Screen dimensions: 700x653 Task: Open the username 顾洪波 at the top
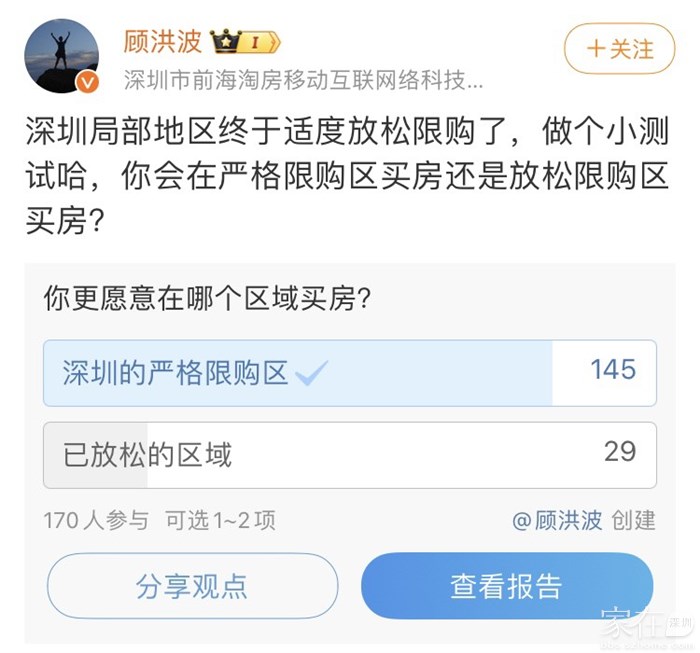[x=163, y=42]
